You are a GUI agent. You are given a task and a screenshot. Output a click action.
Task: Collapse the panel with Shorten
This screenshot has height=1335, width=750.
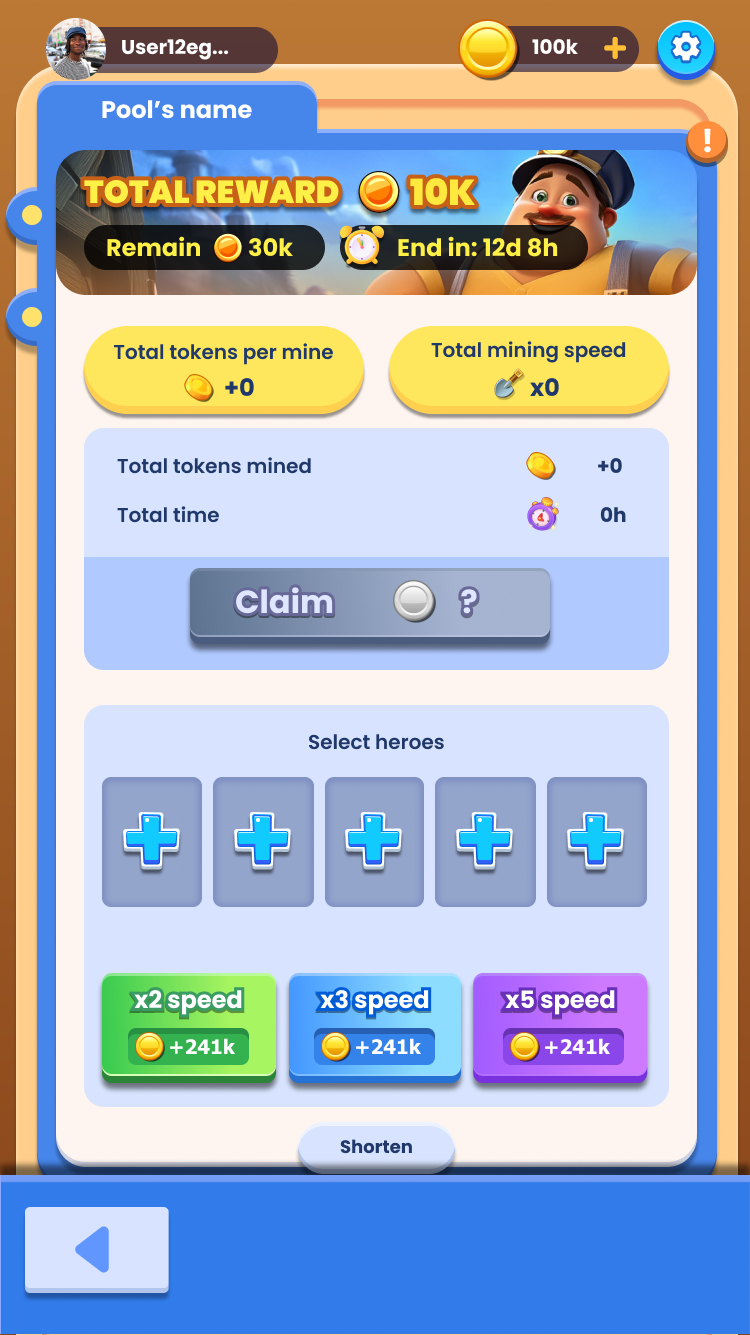coord(376,1147)
